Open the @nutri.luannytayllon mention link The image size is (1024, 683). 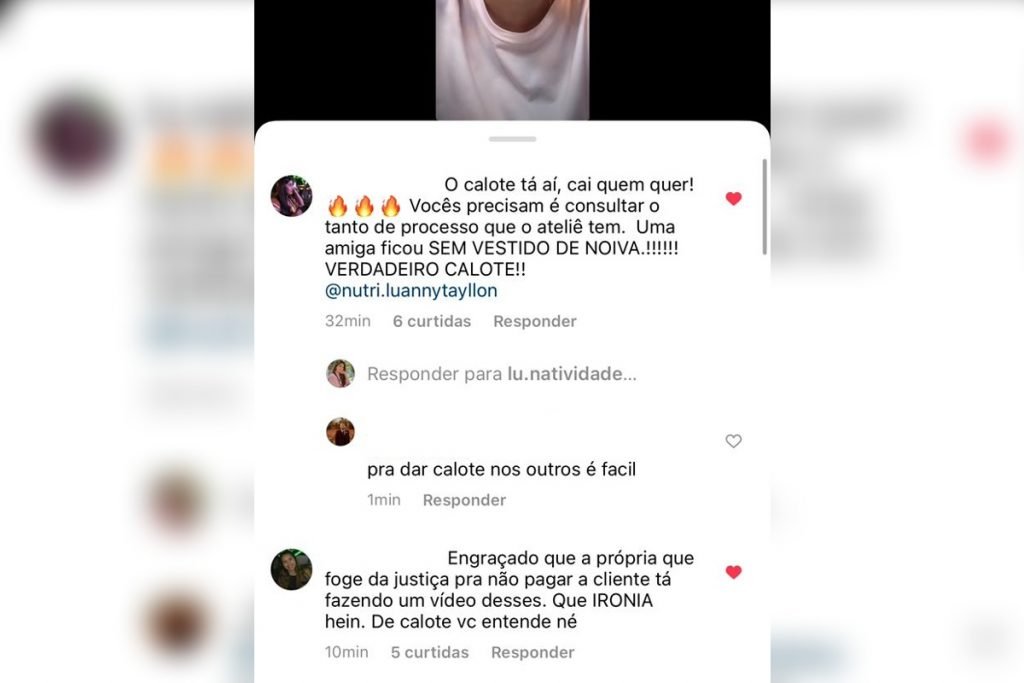[x=411, y=291]
